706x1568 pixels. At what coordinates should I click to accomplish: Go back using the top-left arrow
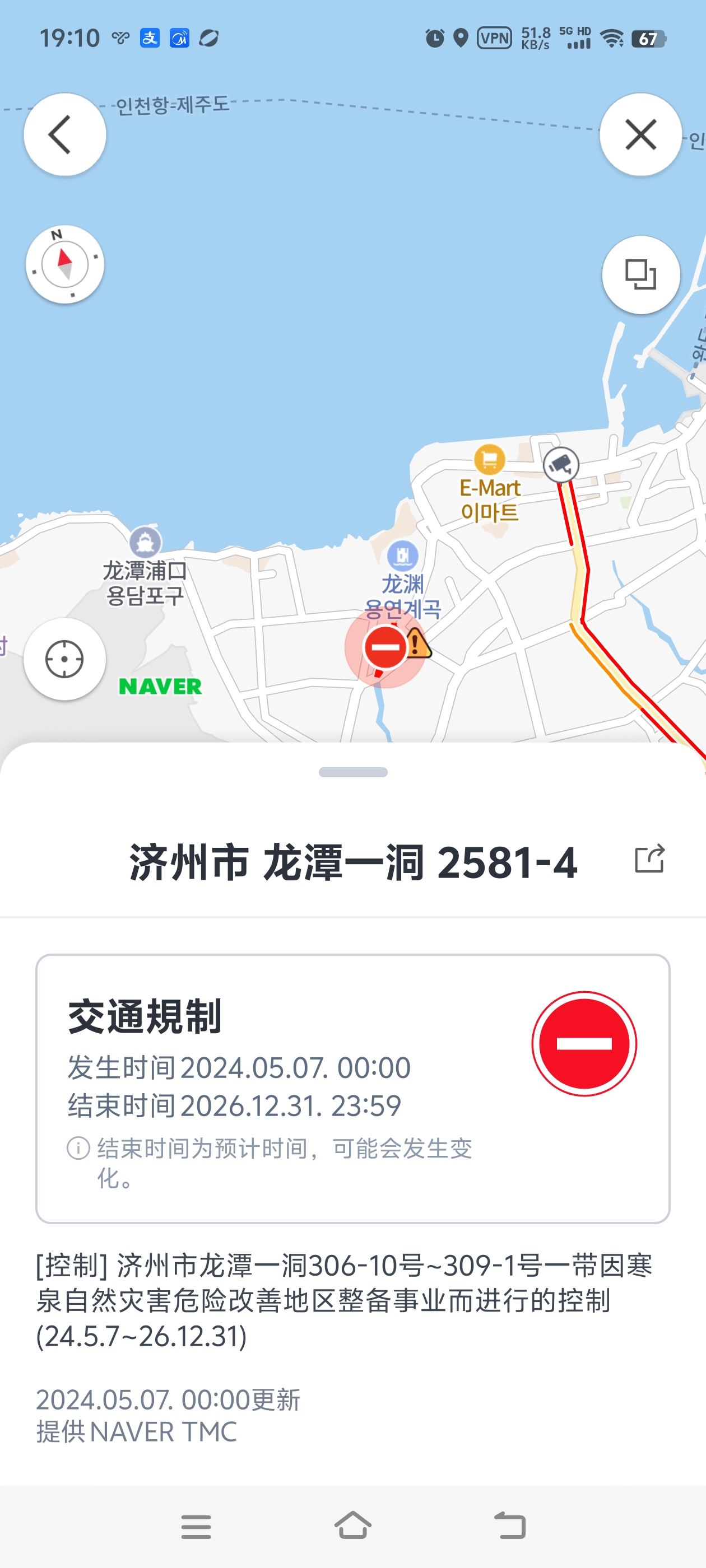click(64, 134)
